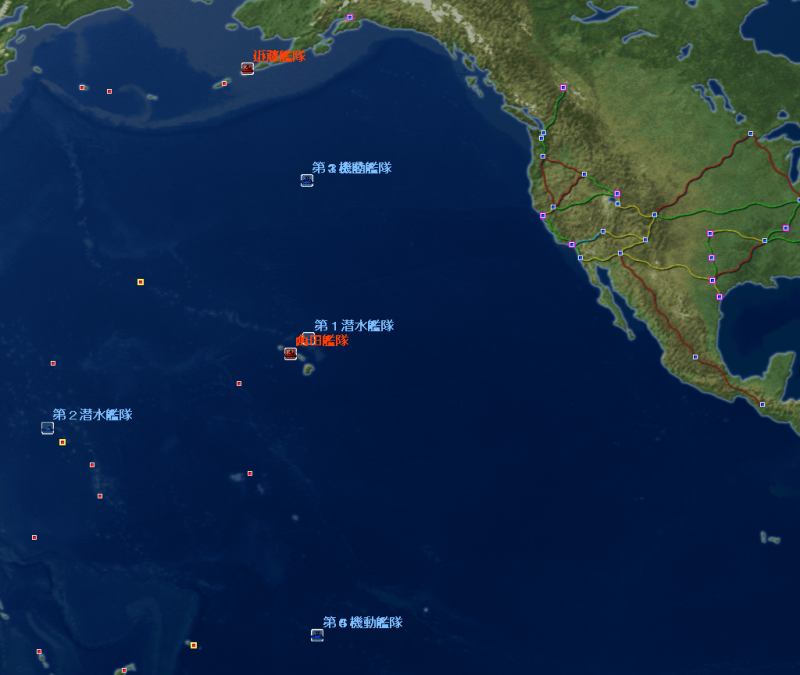Screen dimensions: 800x675
Task: Select the 第3機動艦隊 fleet icon
Action: coord(307,180)
